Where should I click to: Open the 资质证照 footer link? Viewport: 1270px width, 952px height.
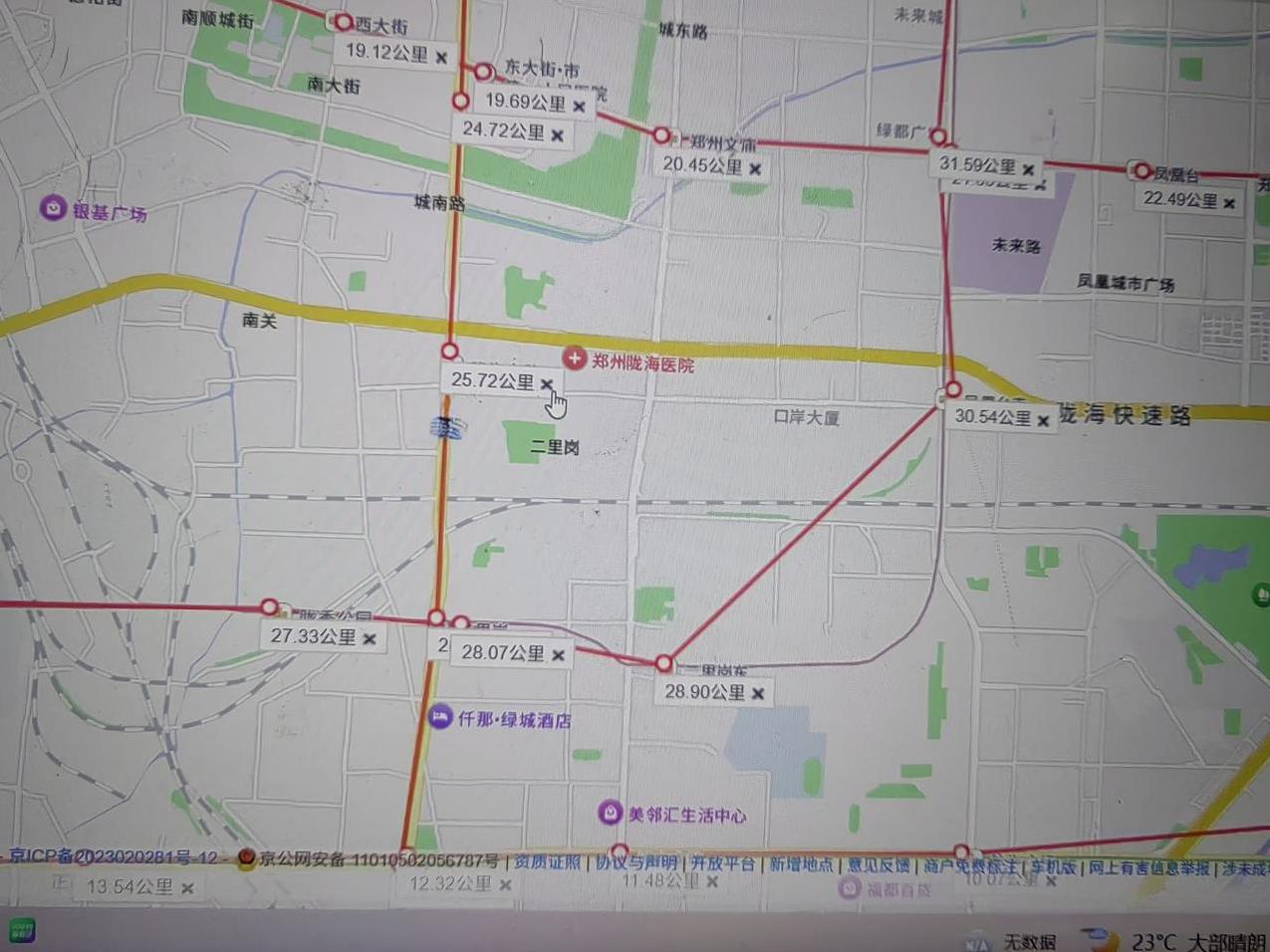(x=546, y=861)
